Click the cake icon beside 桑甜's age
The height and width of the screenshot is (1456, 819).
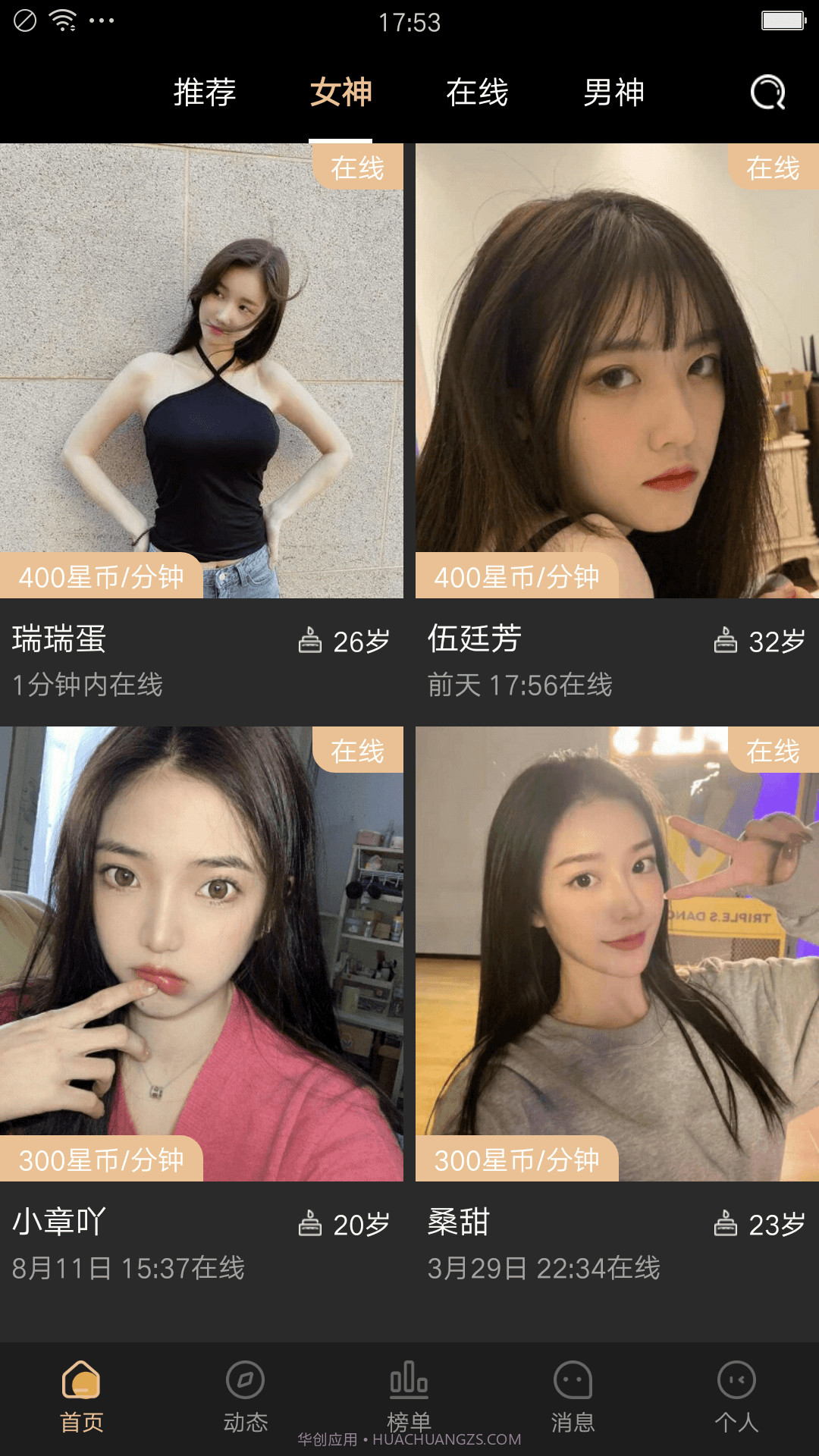(x=724, y=1223)
